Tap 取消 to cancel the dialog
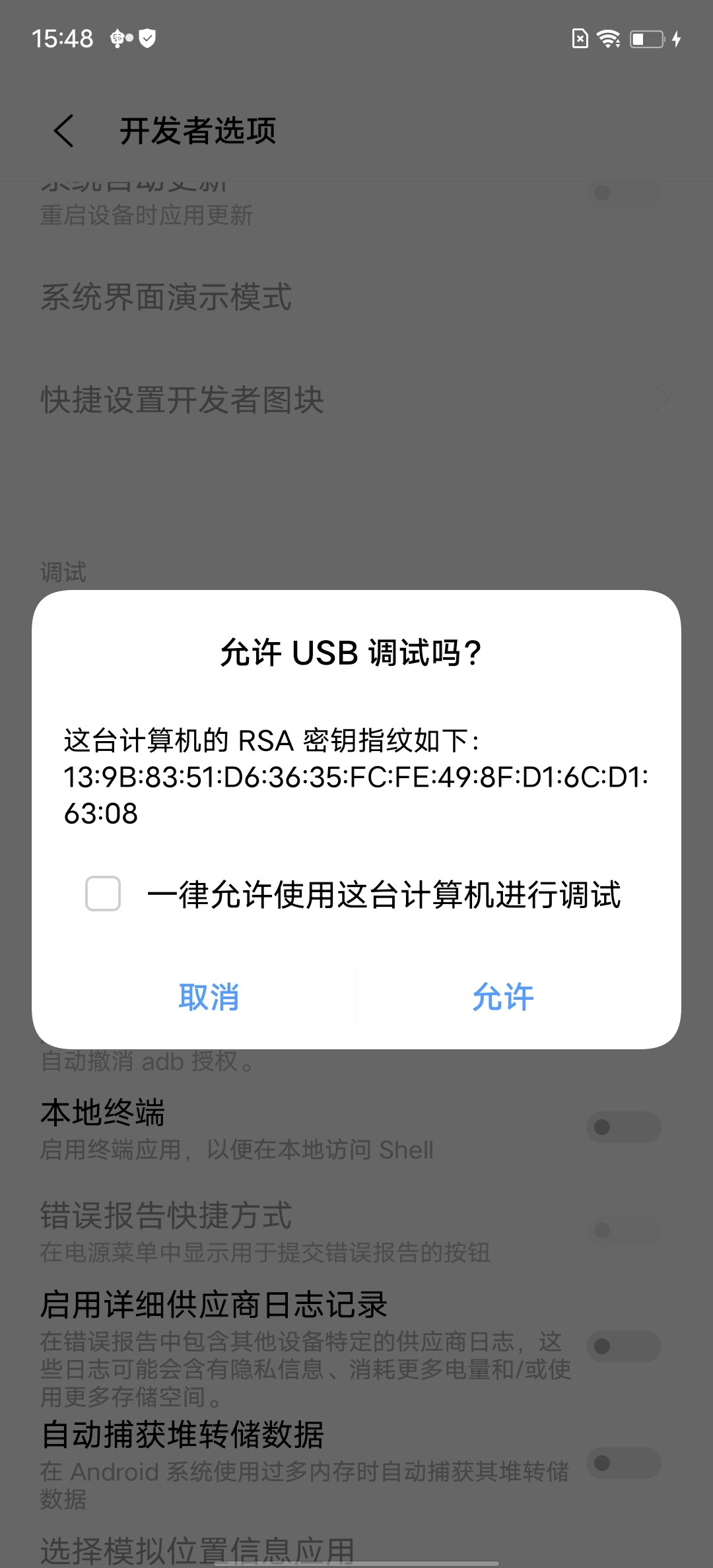Image resolution: width=713 pixels, height=1568 pixels. (209, 996)
